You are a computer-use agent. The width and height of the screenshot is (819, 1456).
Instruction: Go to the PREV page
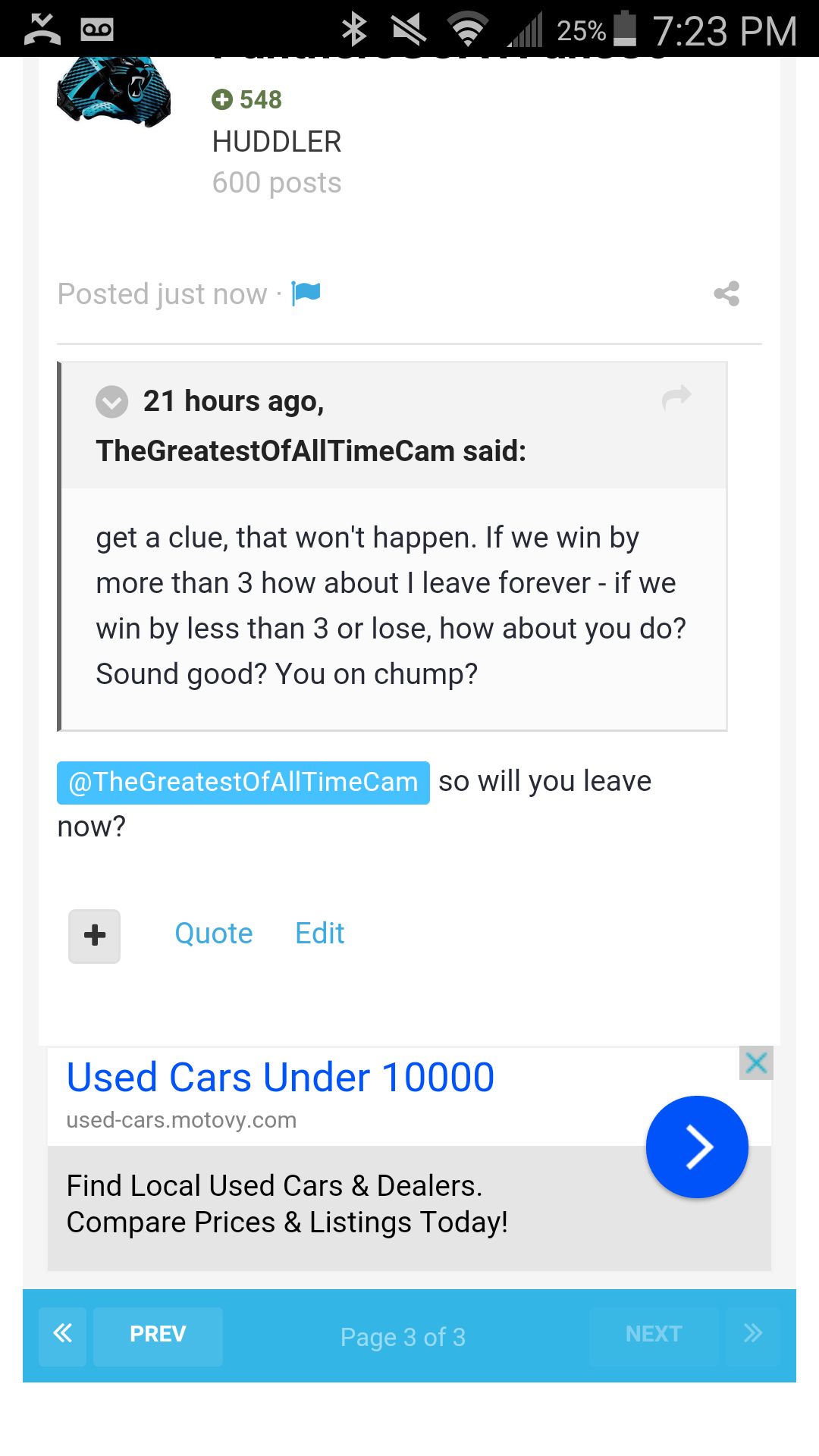(x=158, y=1336)
